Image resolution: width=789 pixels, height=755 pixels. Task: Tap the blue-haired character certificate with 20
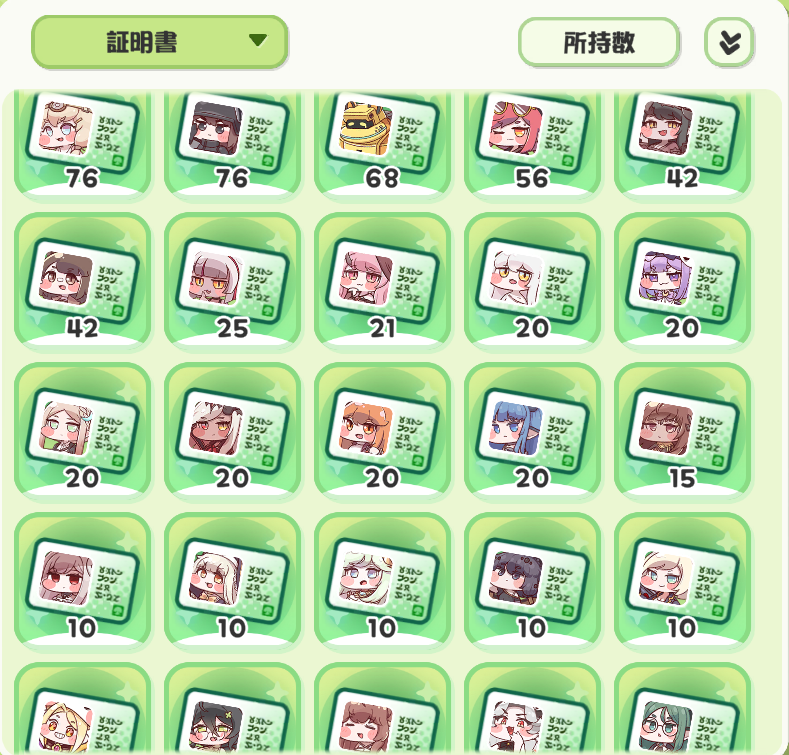532,430
